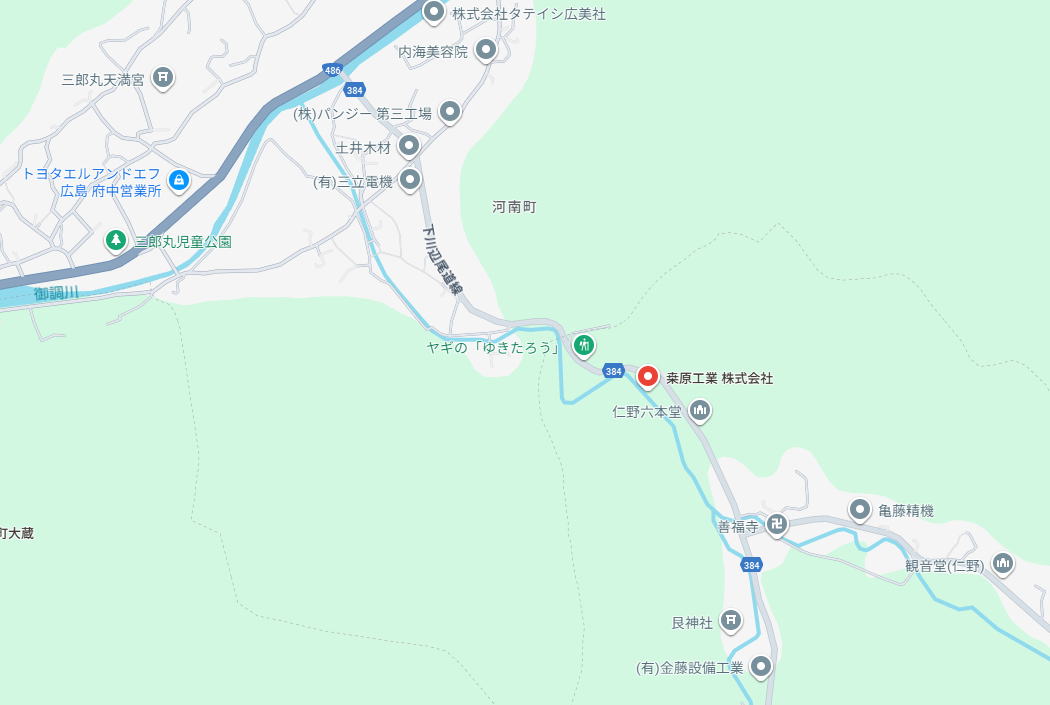This screenshot has width=1050, height=705.
Task: Open 内海美容院 place marker
Action: pos(486,49)
